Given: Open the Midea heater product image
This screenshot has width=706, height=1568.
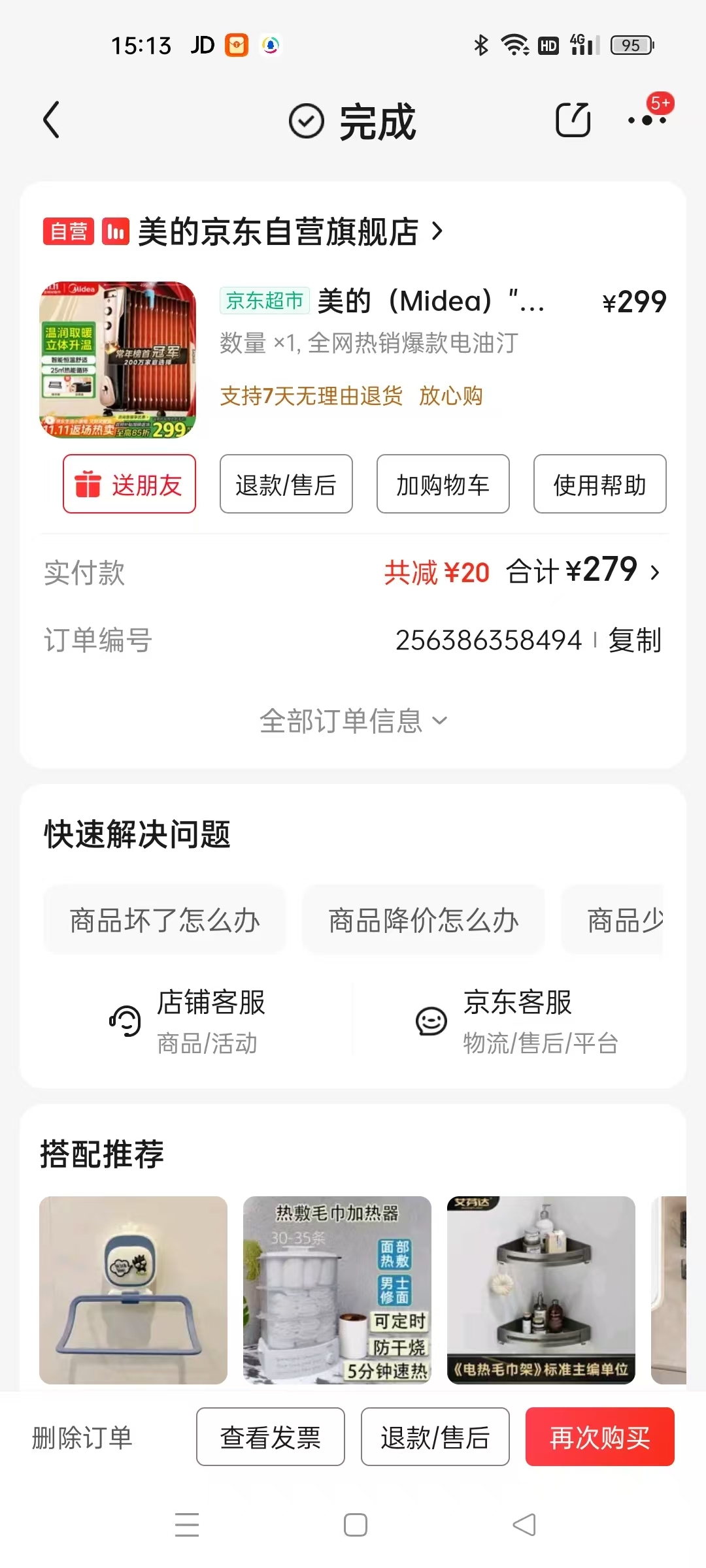Looking at the screenshot, I should [118, 359].
